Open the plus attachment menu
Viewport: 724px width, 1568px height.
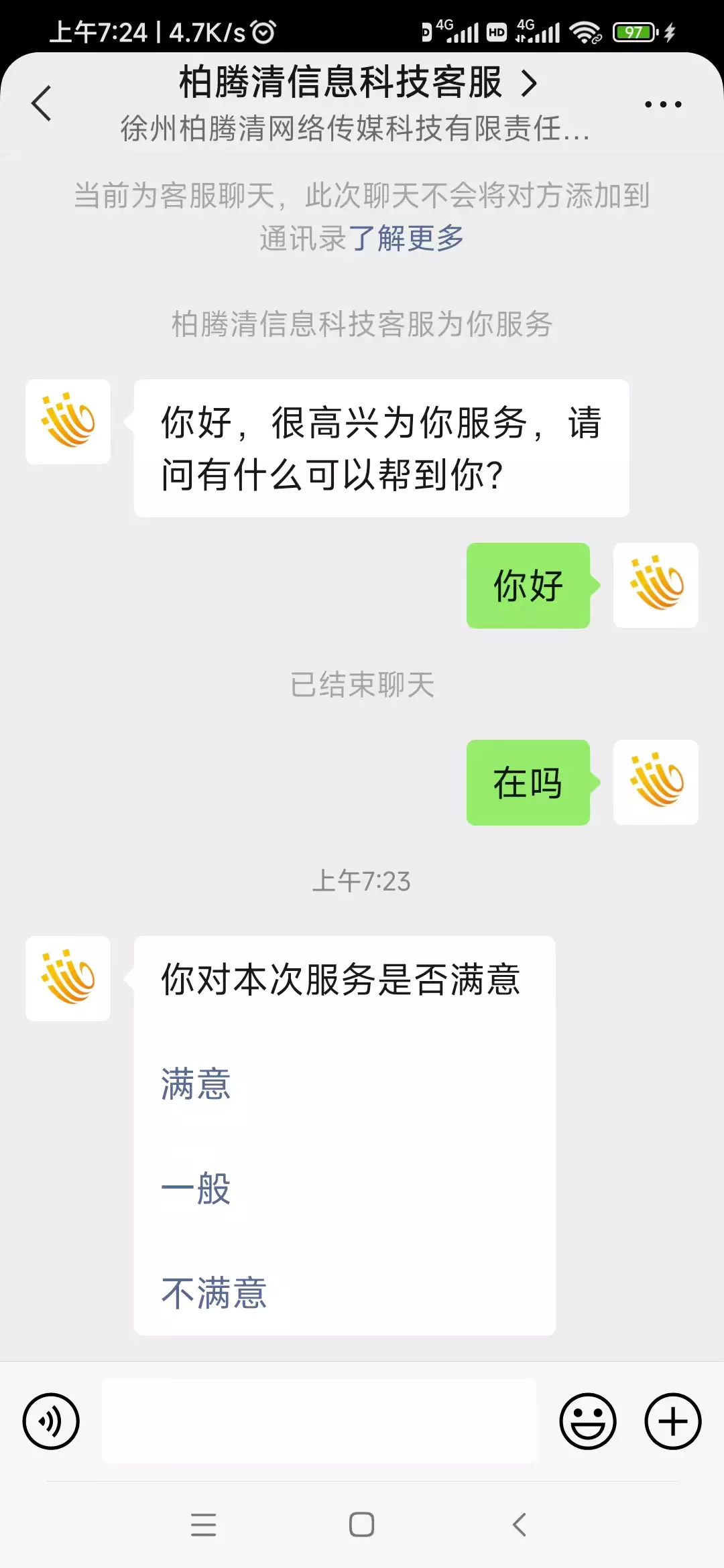click(673, 1421)
